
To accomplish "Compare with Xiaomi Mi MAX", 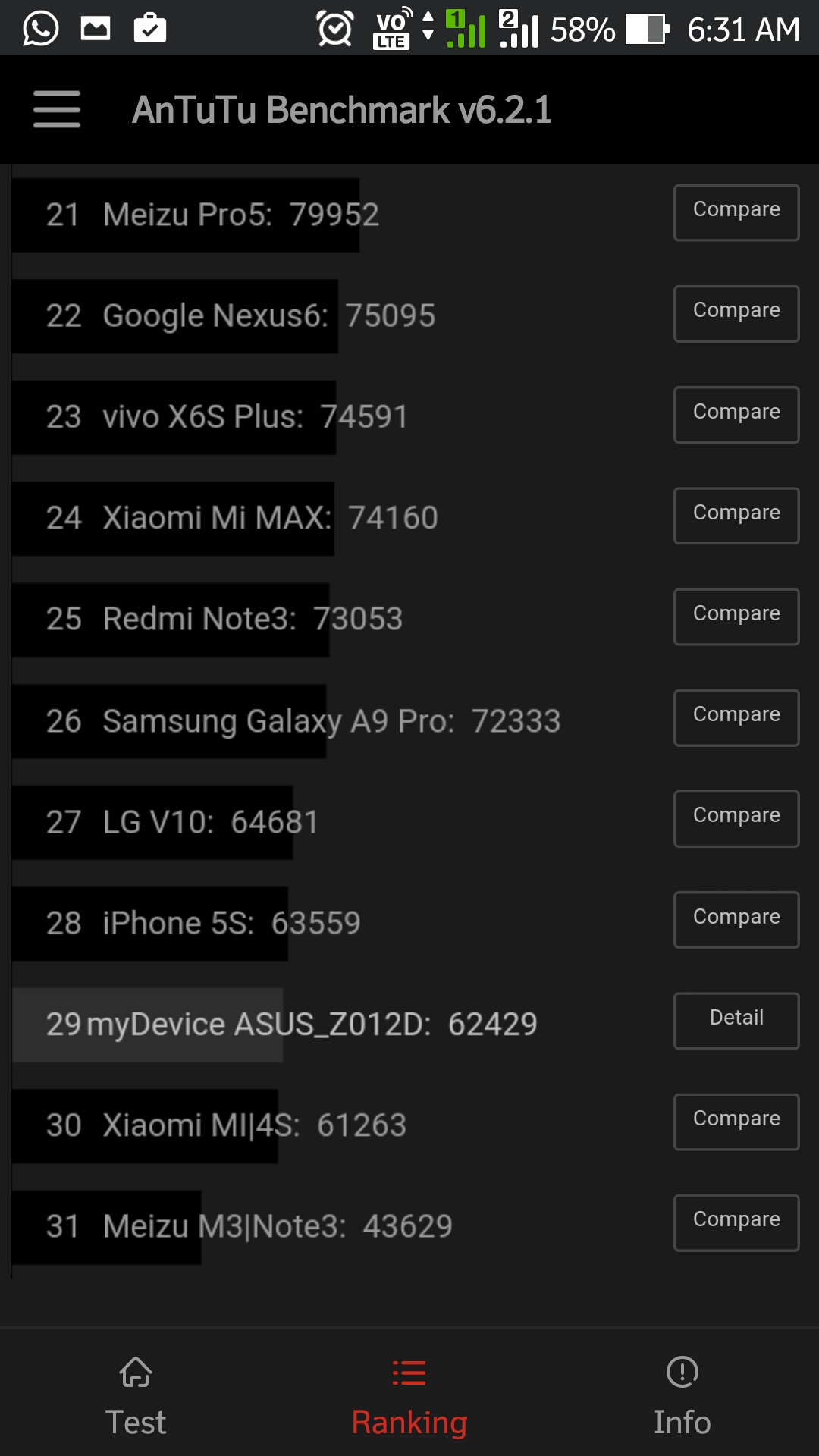I will pos(736,516).
